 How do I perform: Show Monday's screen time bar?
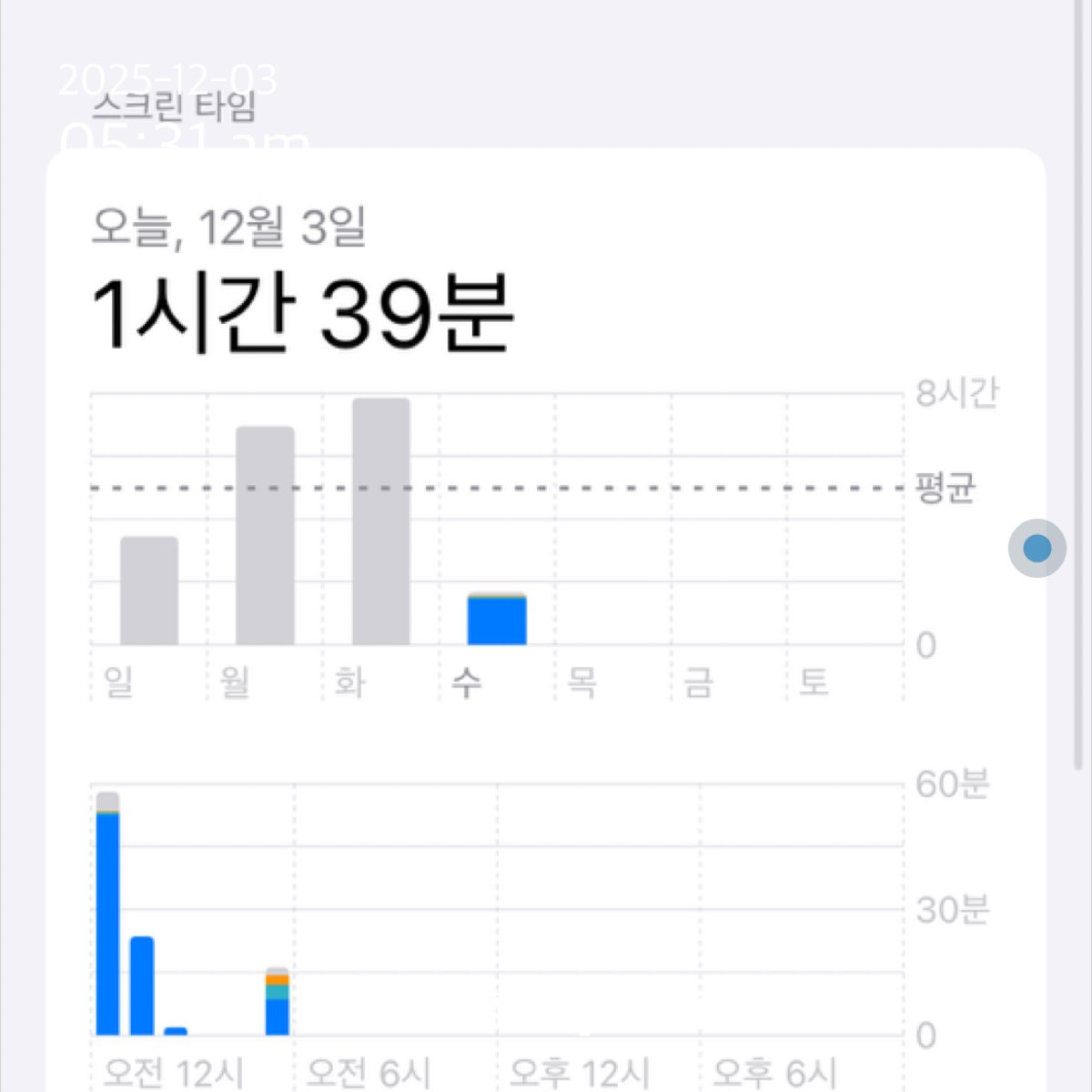tap(265, 536)
